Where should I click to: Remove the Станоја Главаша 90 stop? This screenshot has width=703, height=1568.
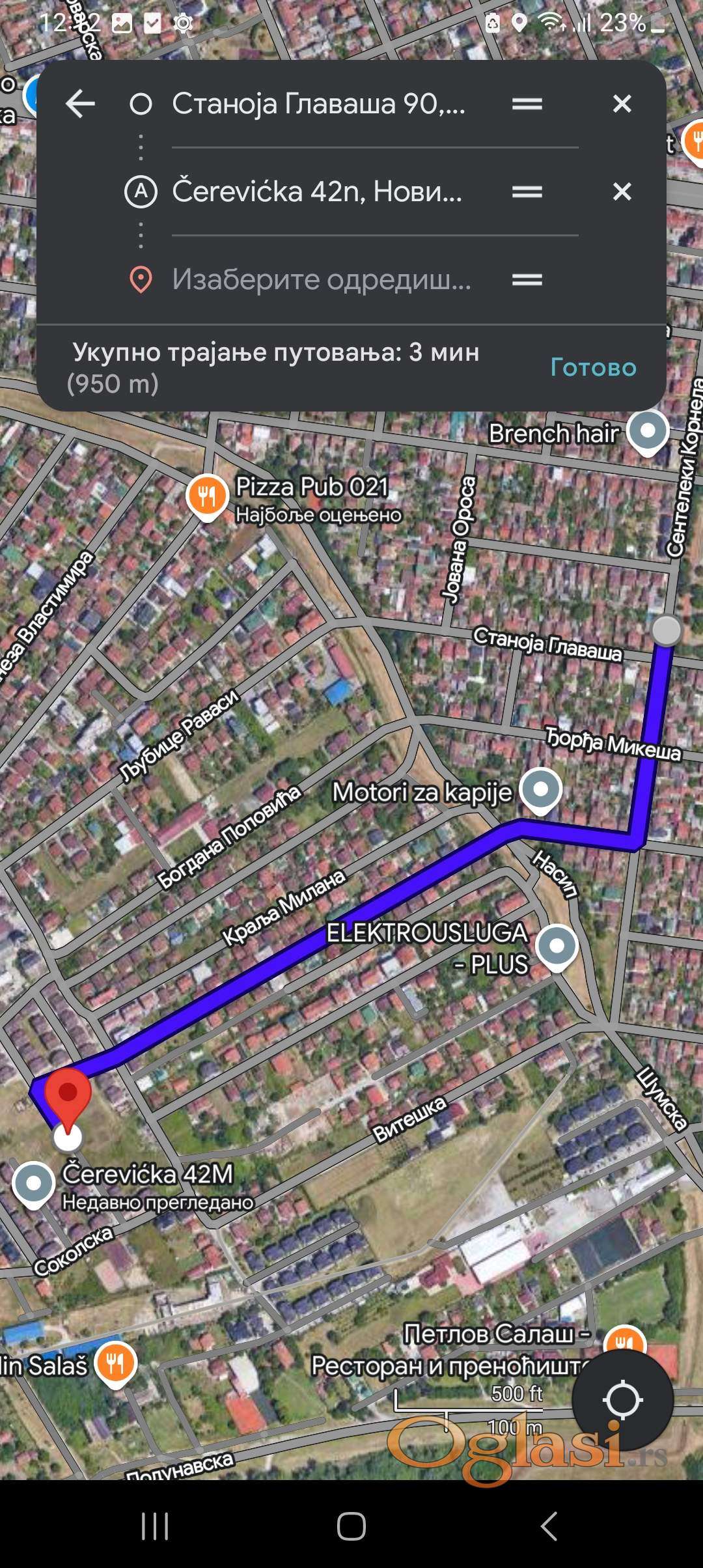[622, 104]
